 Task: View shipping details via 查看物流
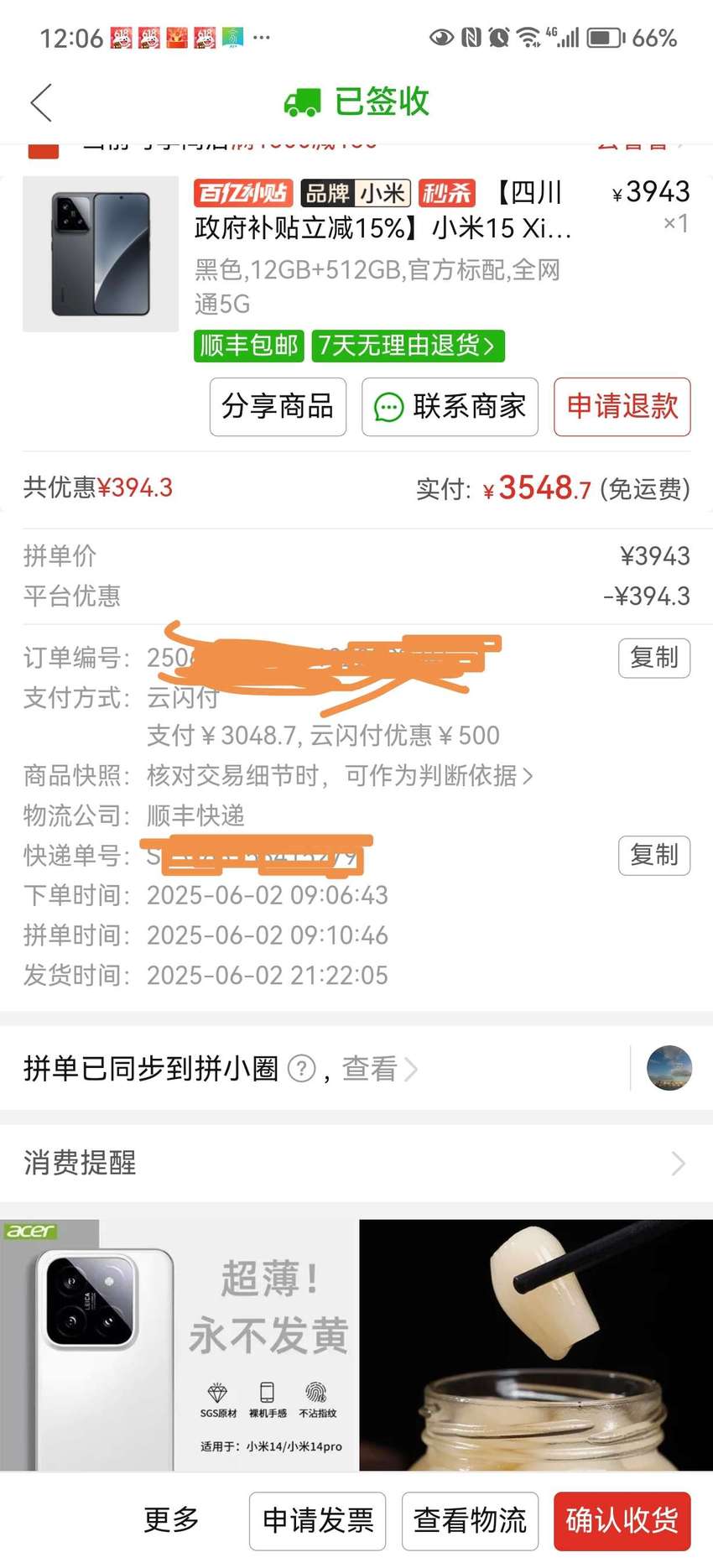[470, 1521]
